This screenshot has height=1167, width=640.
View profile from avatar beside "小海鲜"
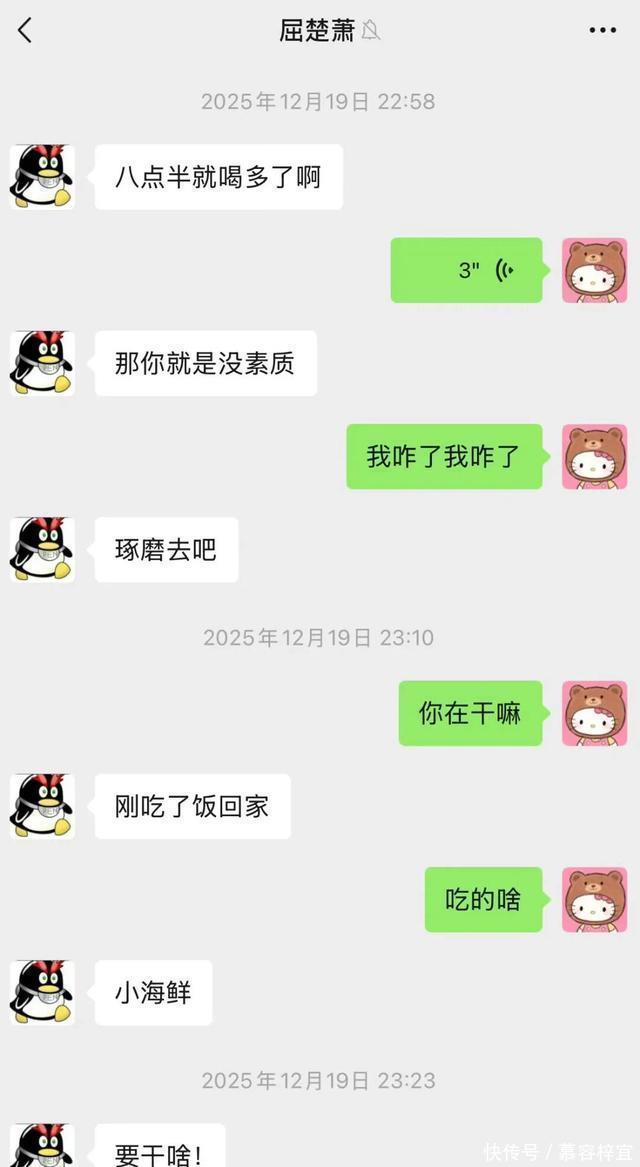click(42, 993)
